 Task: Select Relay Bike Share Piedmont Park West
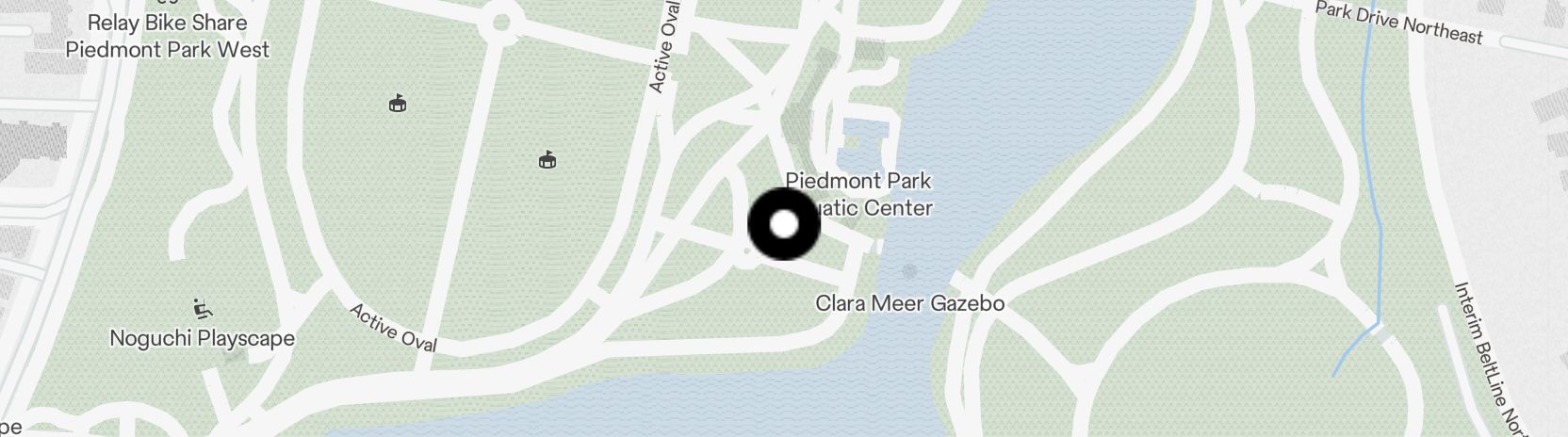coord(168,37)
